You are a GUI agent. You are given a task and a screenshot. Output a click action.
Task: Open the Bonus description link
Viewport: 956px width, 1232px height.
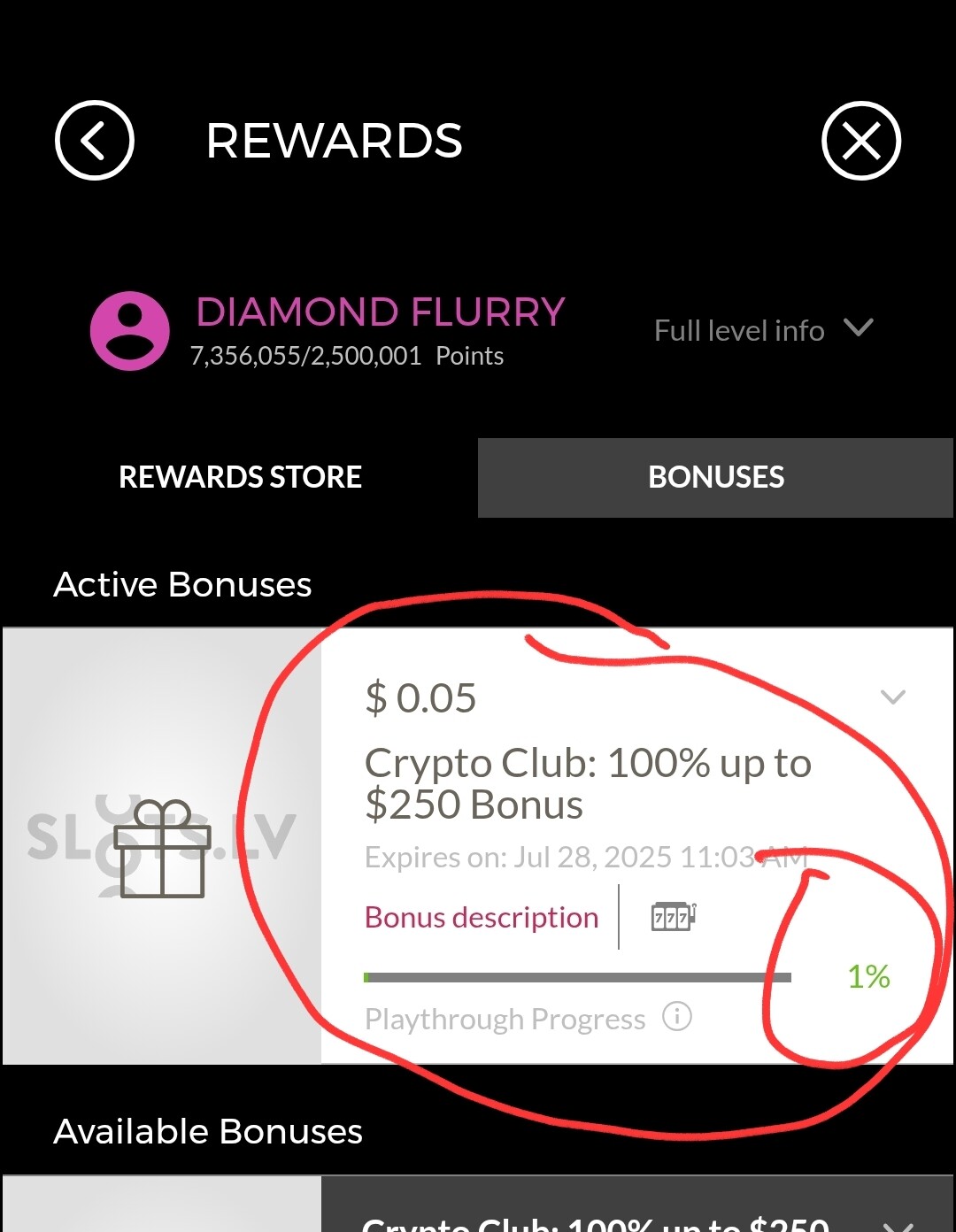[x=482, y=918]
